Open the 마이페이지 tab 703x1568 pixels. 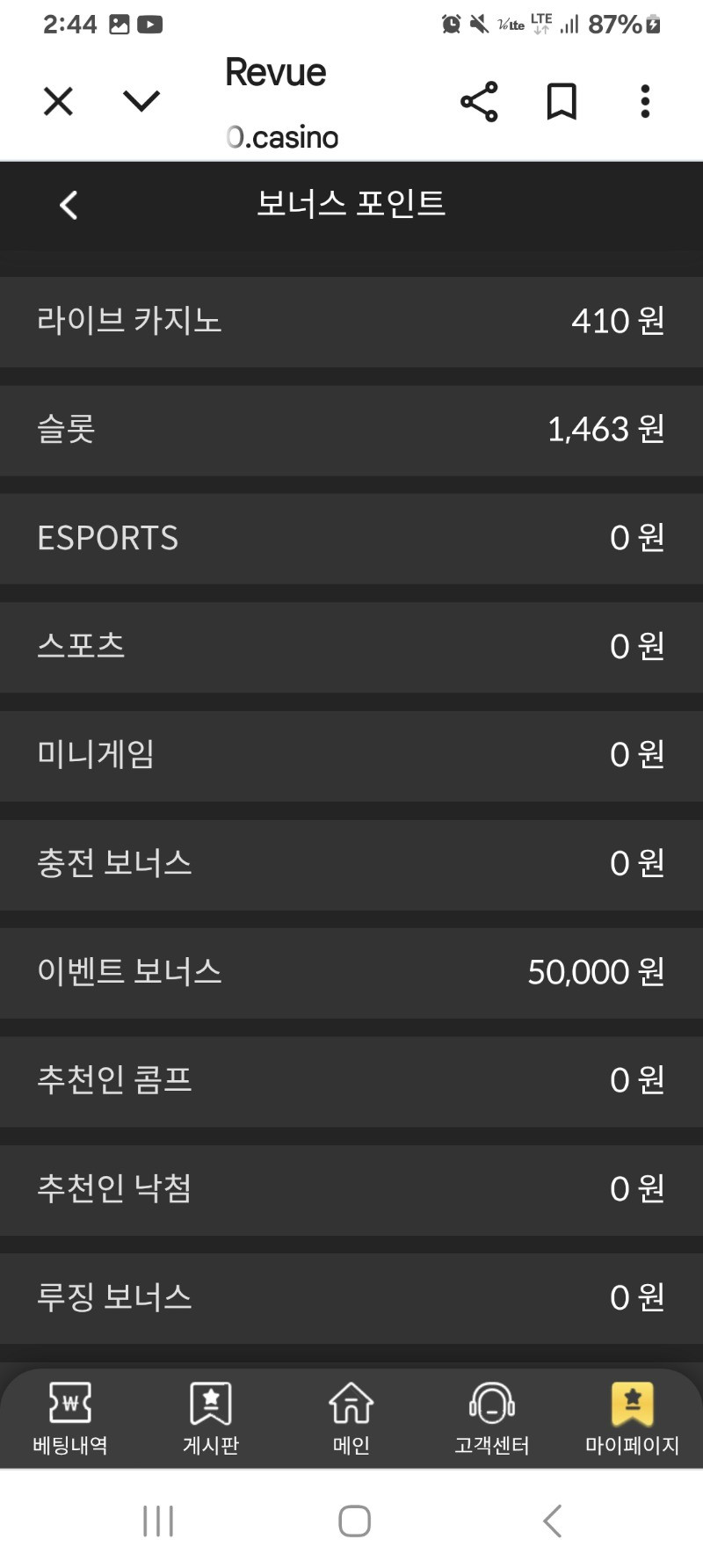click(632, 1418)
